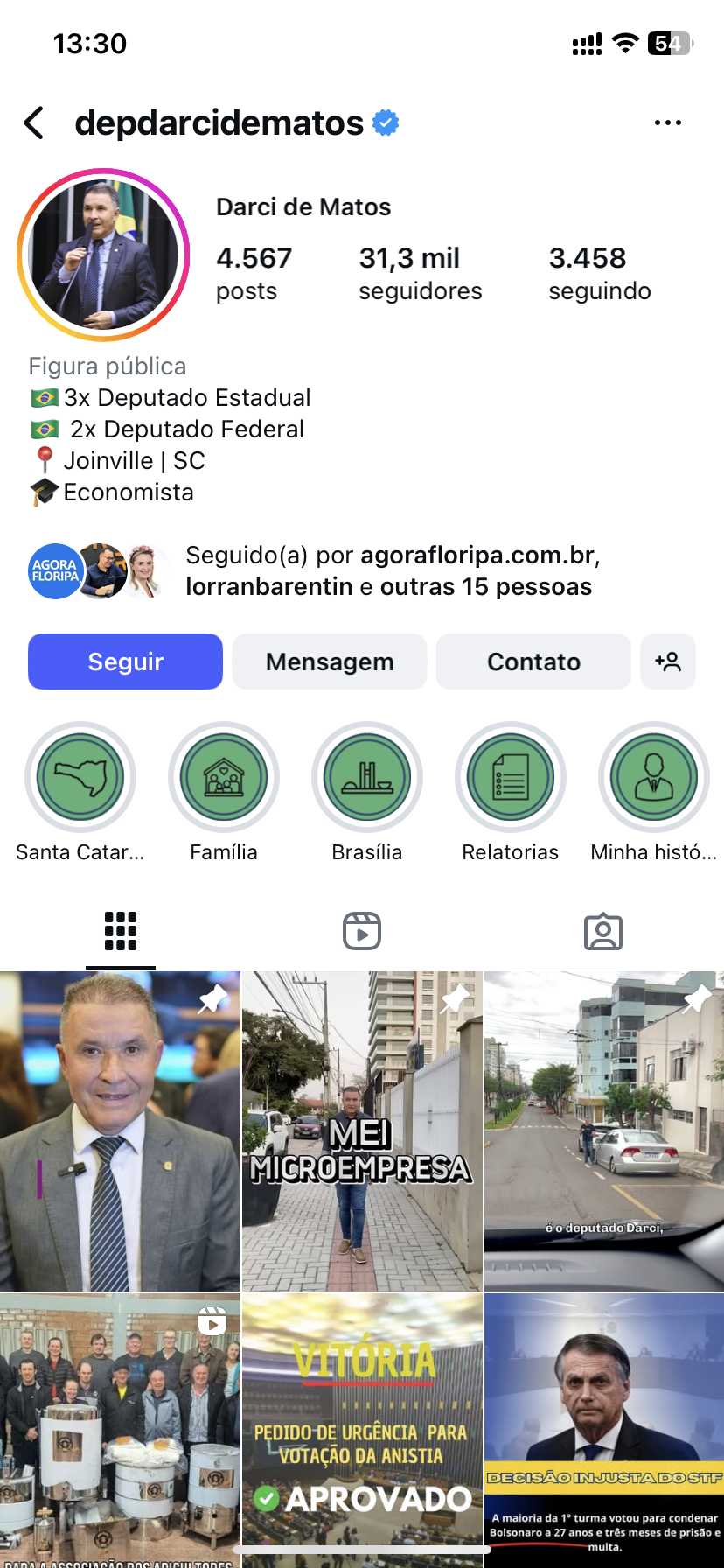The height and width of the screenshot is (1568, 724).
Task: Open the 3.458 seguindo list
Action: [599, 273]
